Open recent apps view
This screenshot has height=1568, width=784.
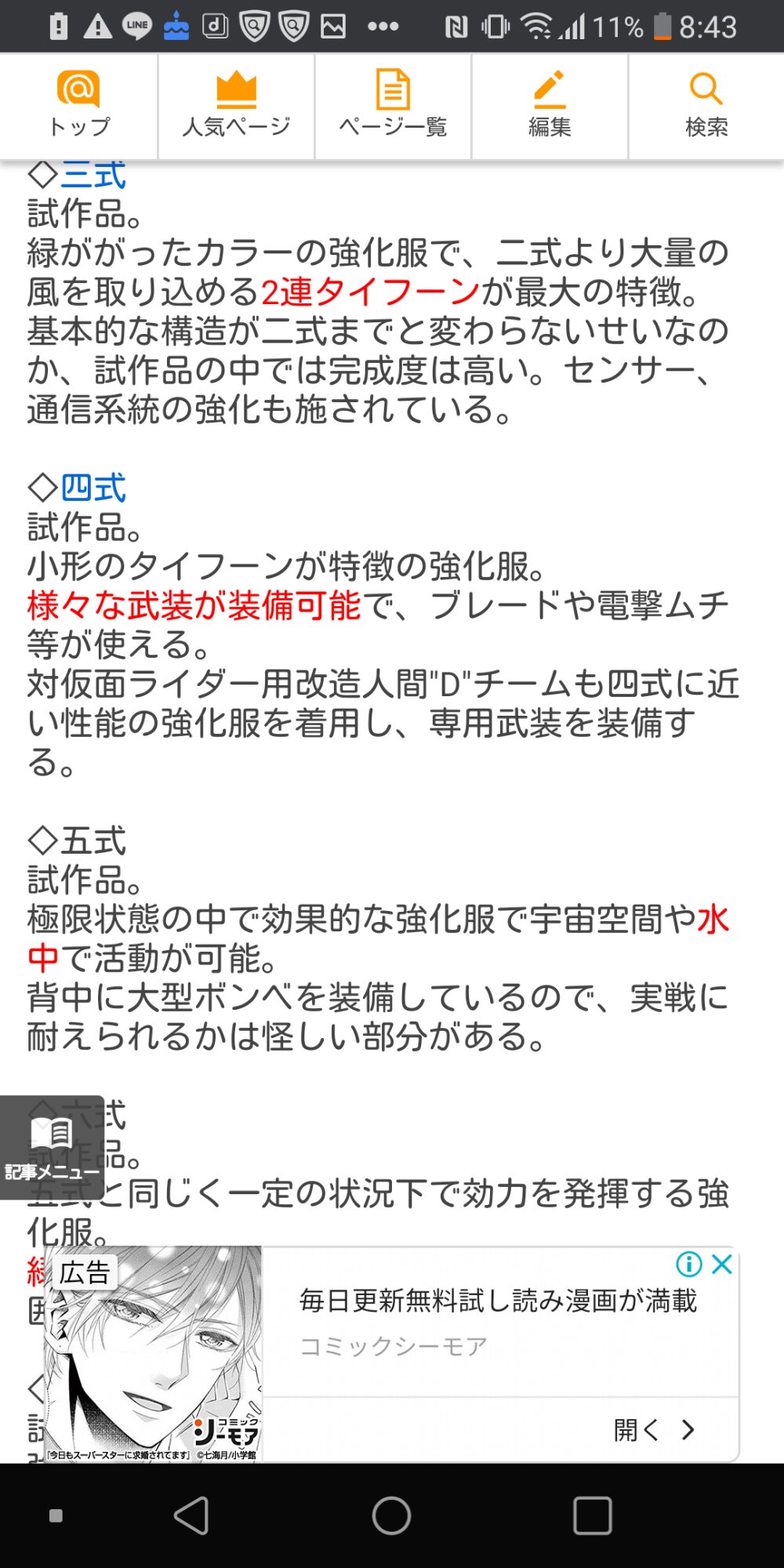click(592, 1515)
